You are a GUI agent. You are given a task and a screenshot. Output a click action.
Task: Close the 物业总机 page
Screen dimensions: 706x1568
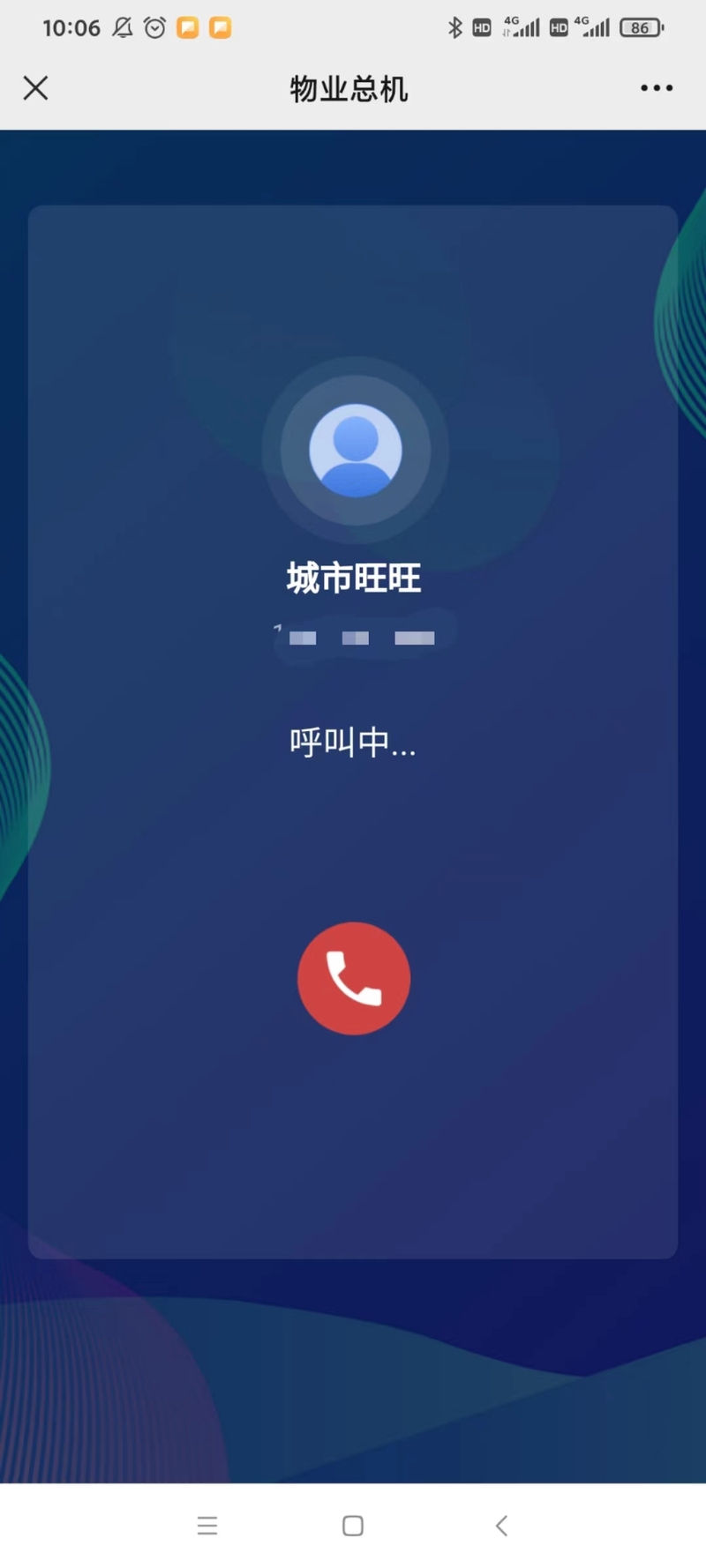(x=35, y=88)
